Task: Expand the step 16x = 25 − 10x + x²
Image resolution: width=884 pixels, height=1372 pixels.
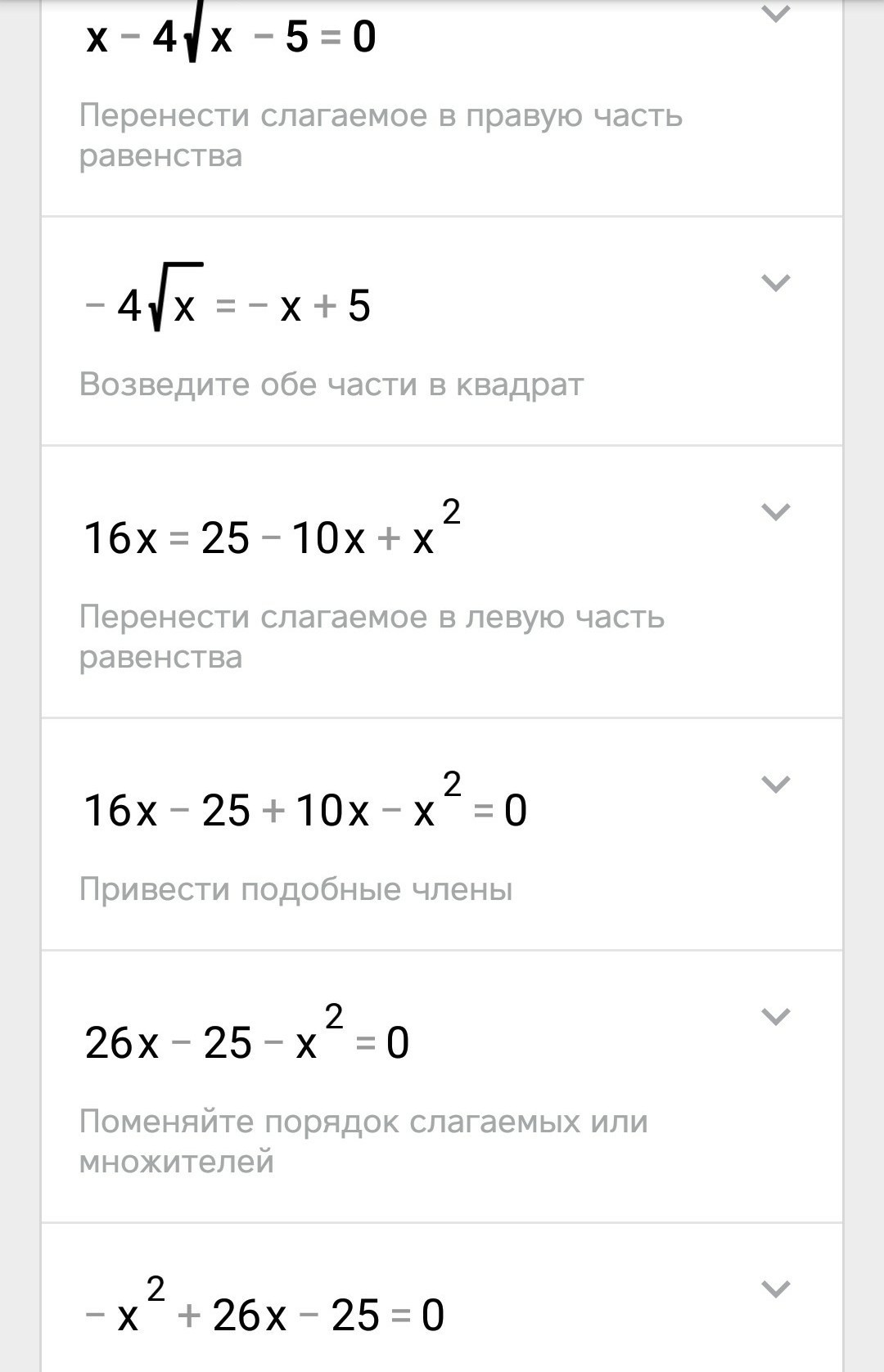Action: click(x=775, y=512)
